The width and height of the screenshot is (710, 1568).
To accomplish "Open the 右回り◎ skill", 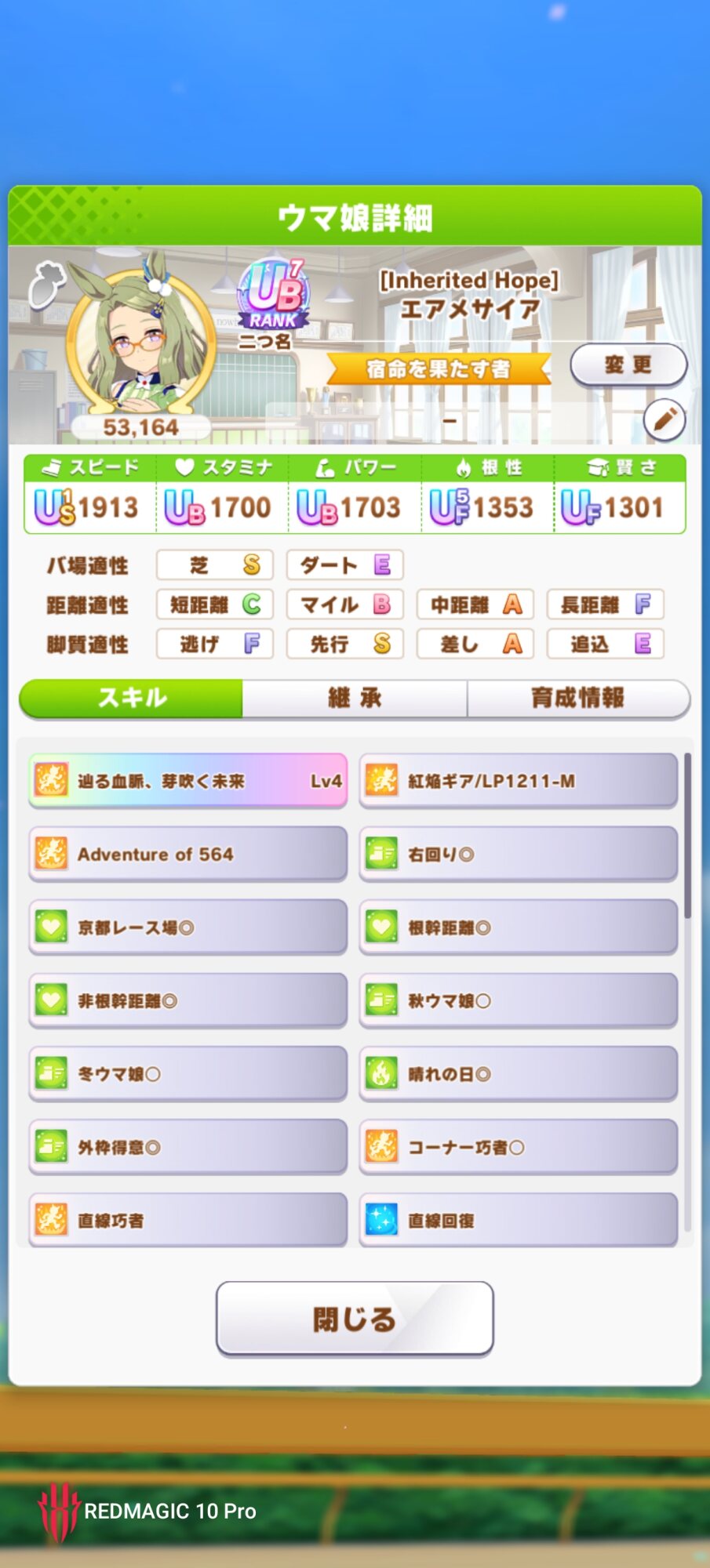I will (519, 854).
